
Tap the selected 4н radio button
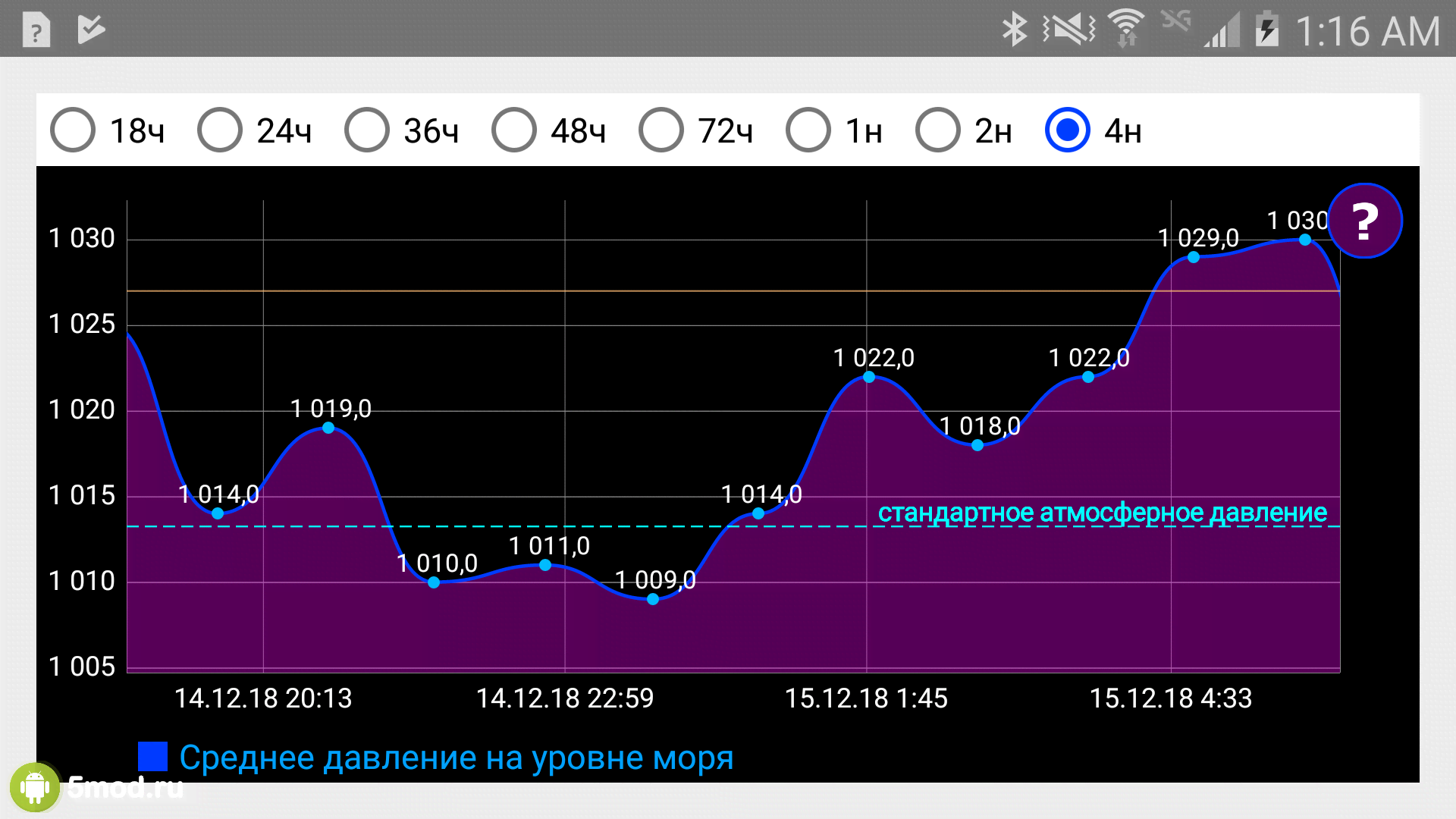point(1068,130)
